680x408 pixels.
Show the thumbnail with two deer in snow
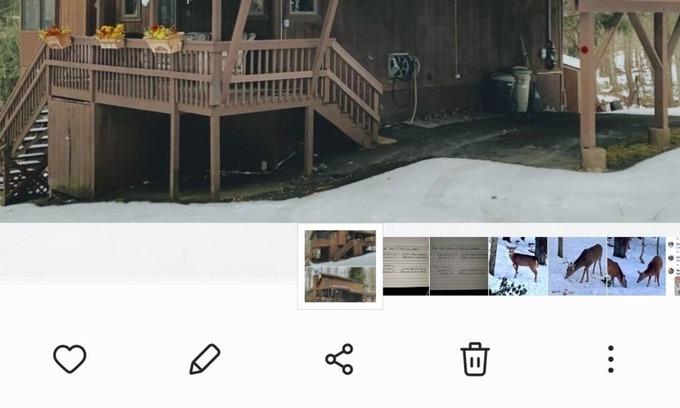point(636,266)
